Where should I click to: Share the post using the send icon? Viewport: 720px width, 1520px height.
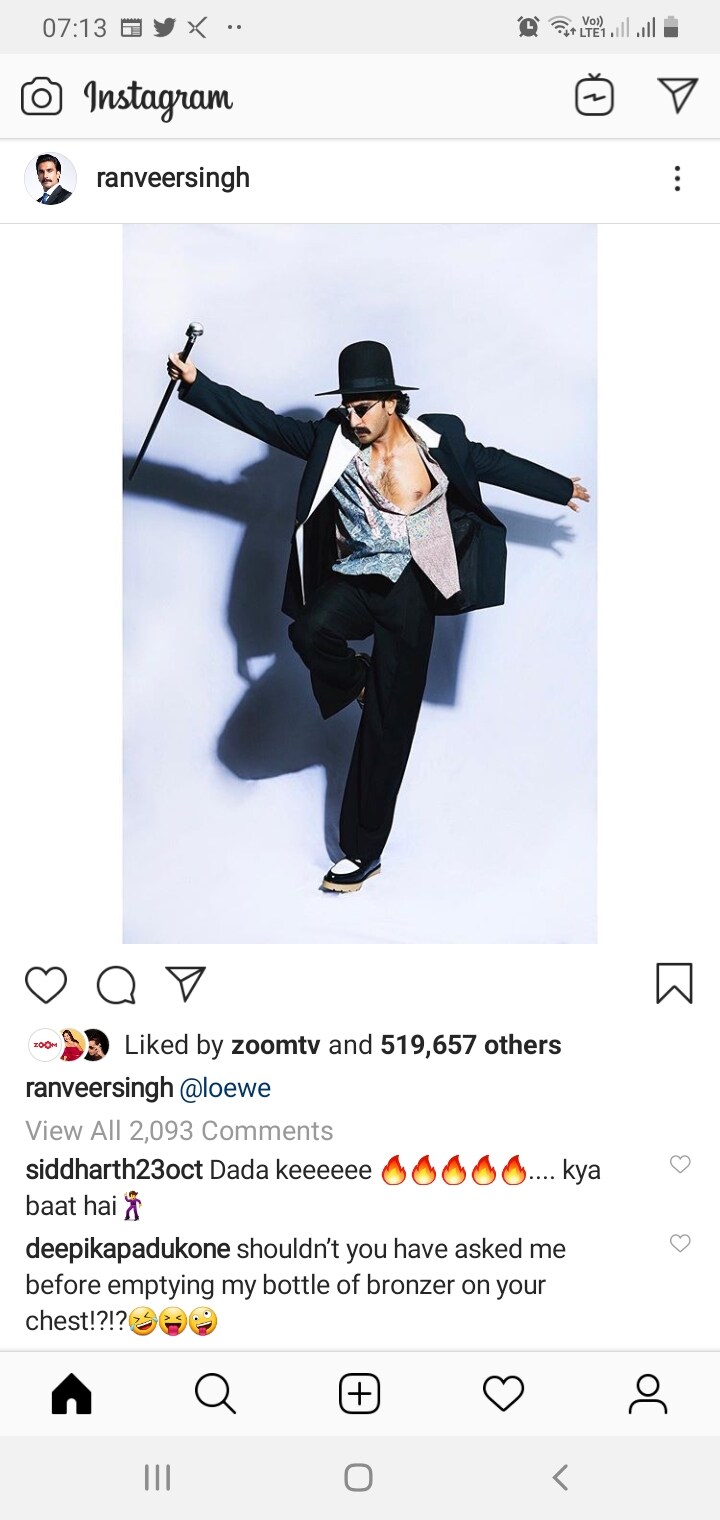pyautogui.click(x=186, y=983)
